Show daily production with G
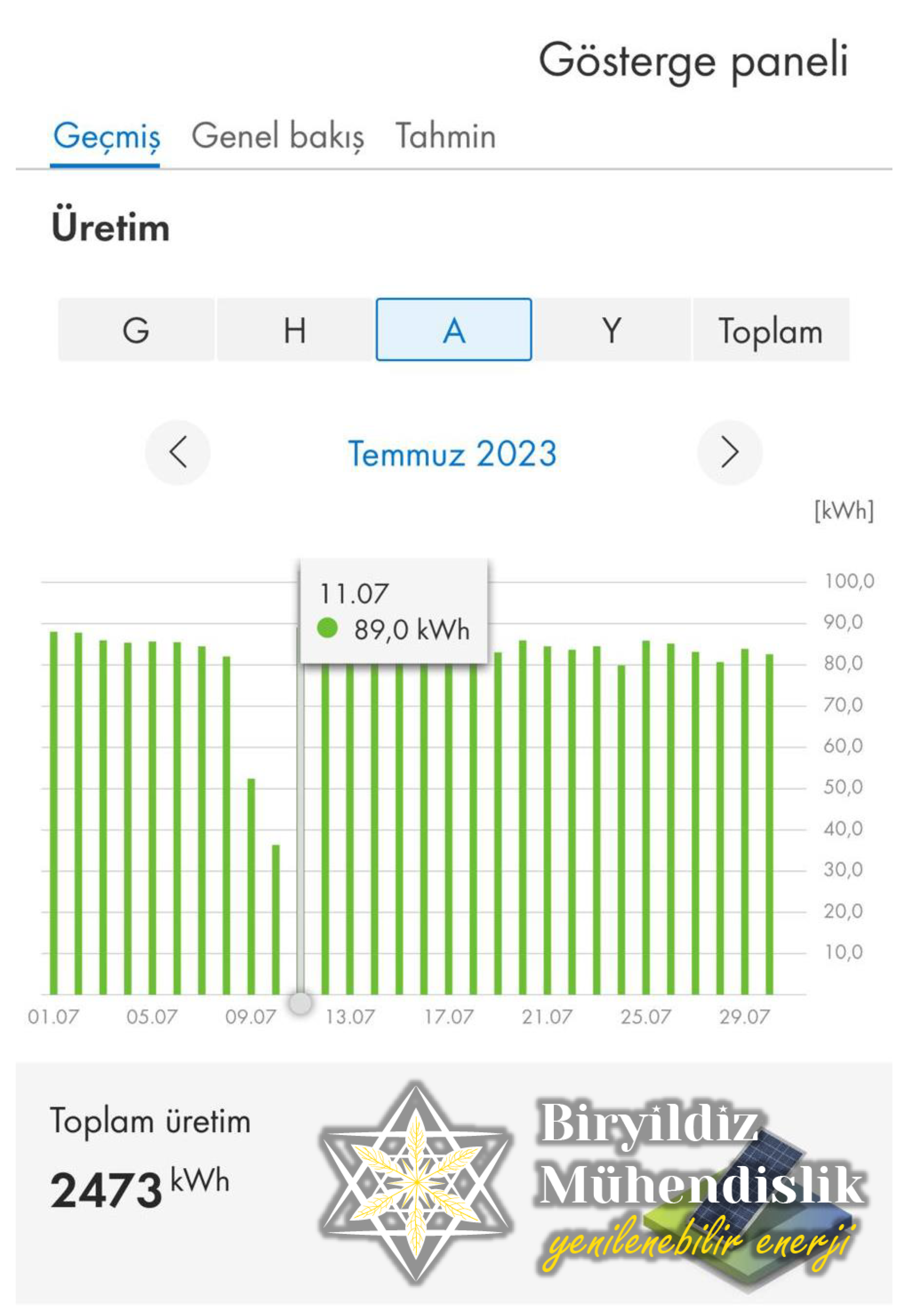The image size is (913, 1316). (x=136, y=330)
